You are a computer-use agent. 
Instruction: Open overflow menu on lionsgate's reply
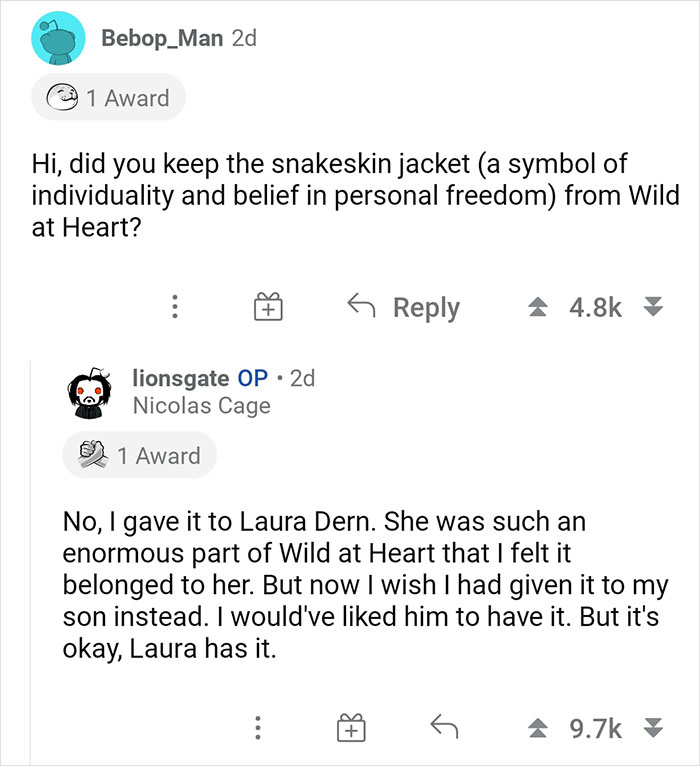click(260, 725)
